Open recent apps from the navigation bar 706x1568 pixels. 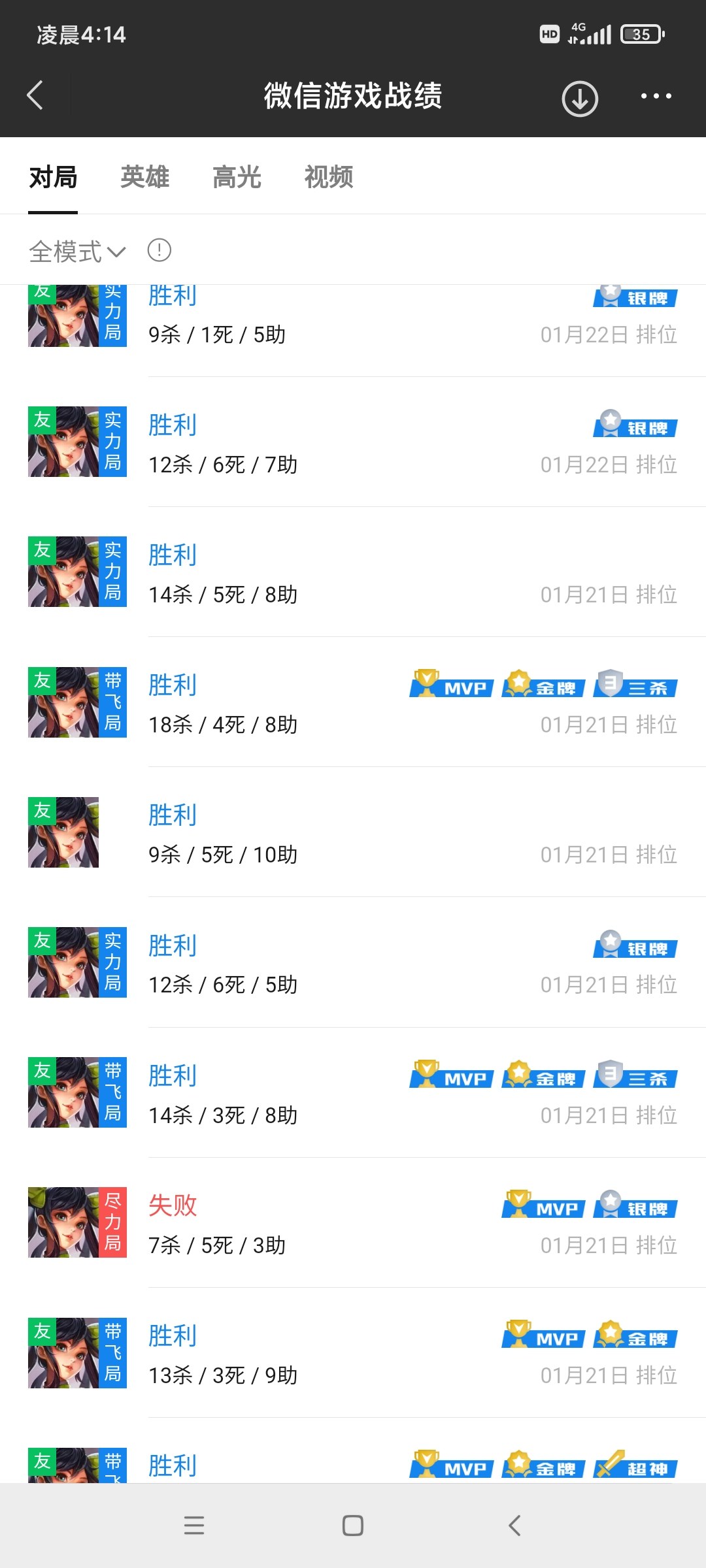coord(194,1526)
